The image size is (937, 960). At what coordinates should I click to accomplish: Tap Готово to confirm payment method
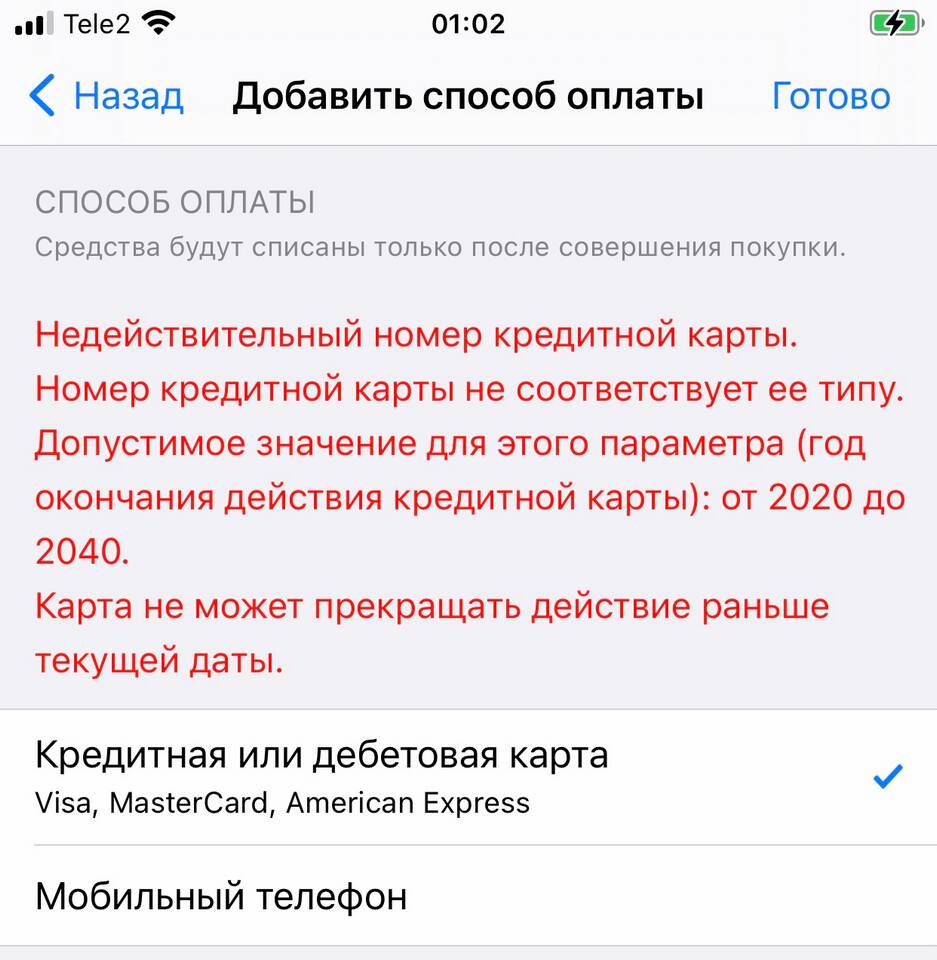[x=830, y=97]
